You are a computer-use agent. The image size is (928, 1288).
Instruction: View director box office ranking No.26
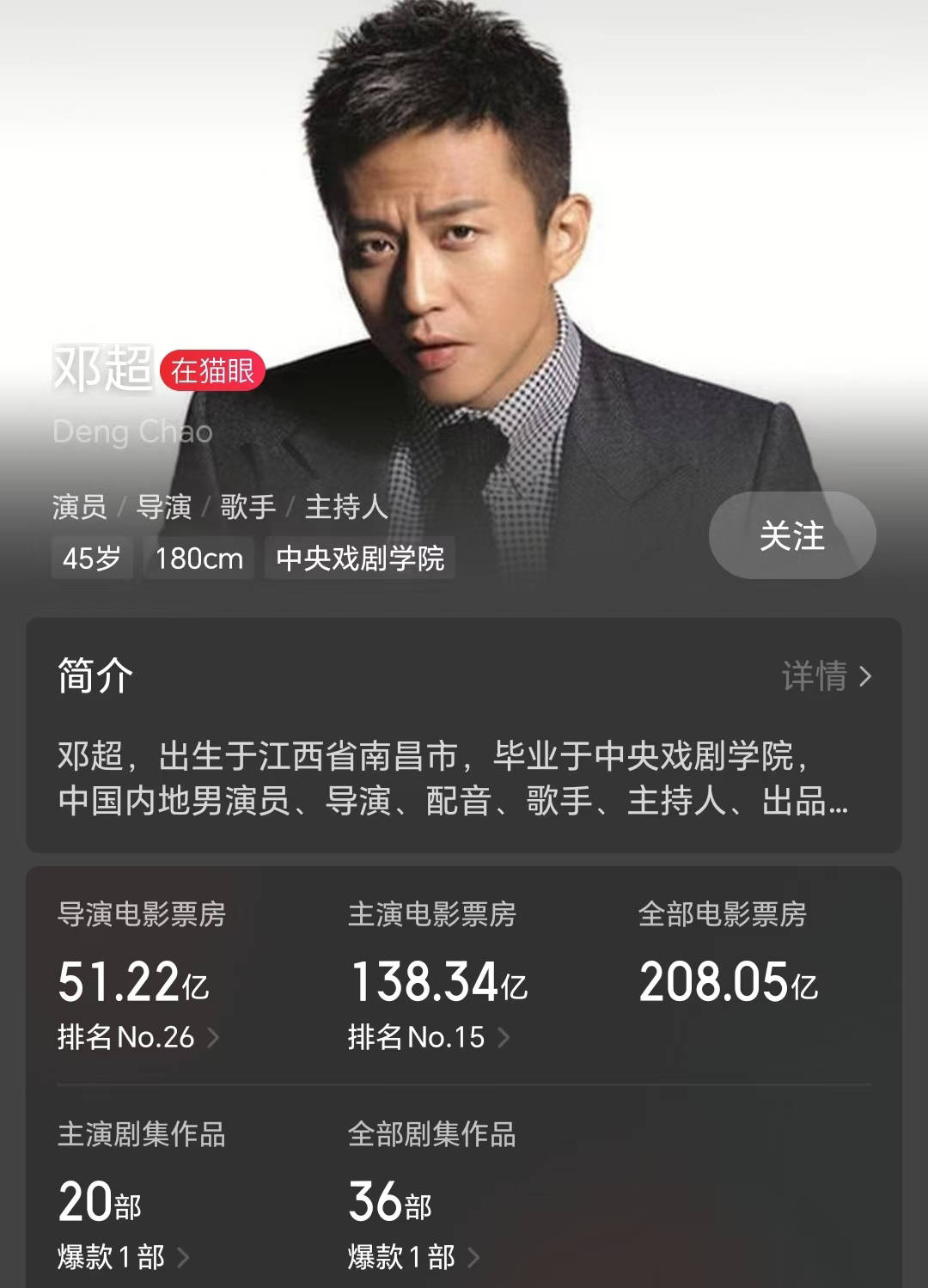click(137, 1037)
